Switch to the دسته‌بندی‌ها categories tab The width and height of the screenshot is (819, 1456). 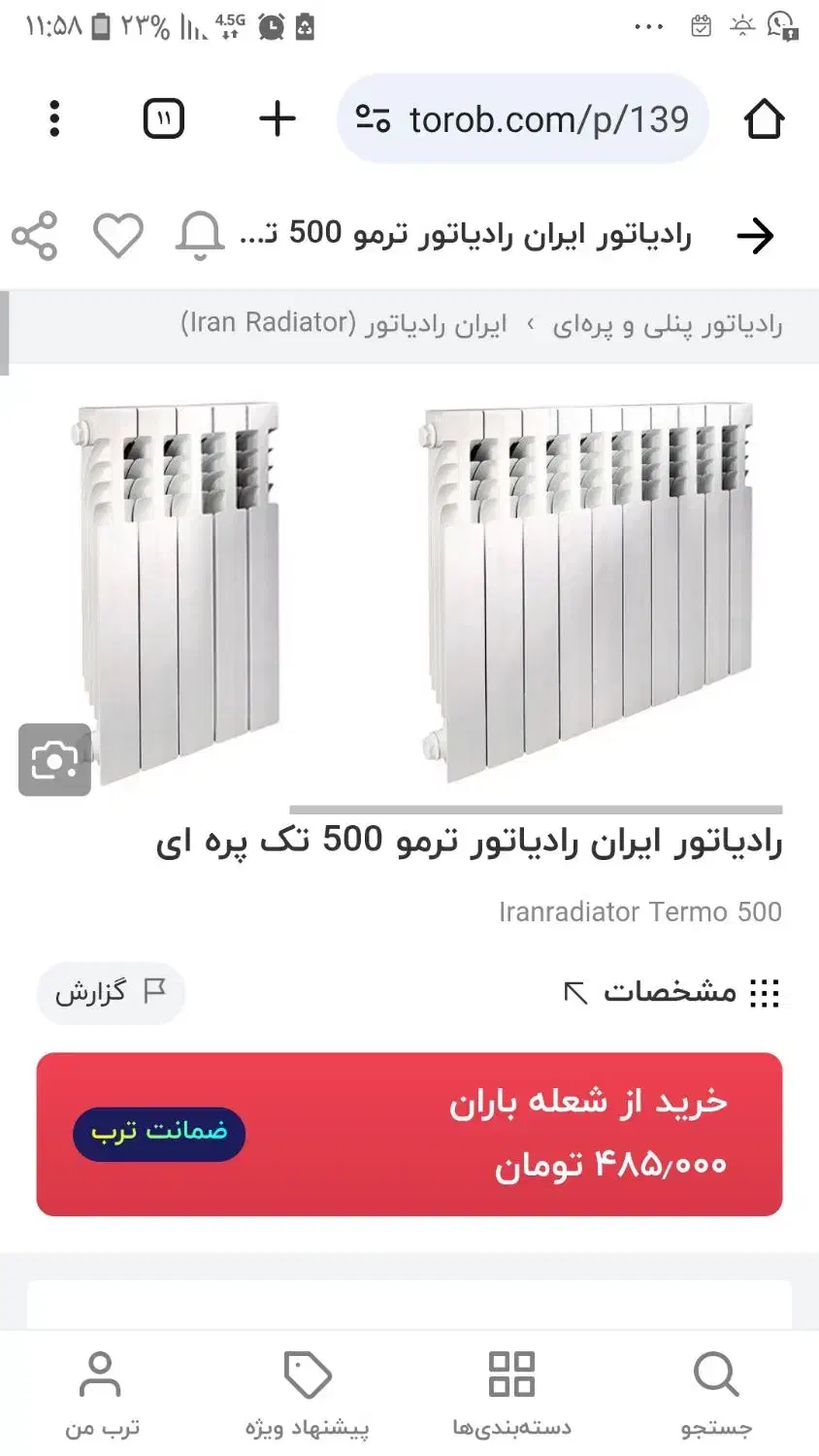[x=511, y=1393]
